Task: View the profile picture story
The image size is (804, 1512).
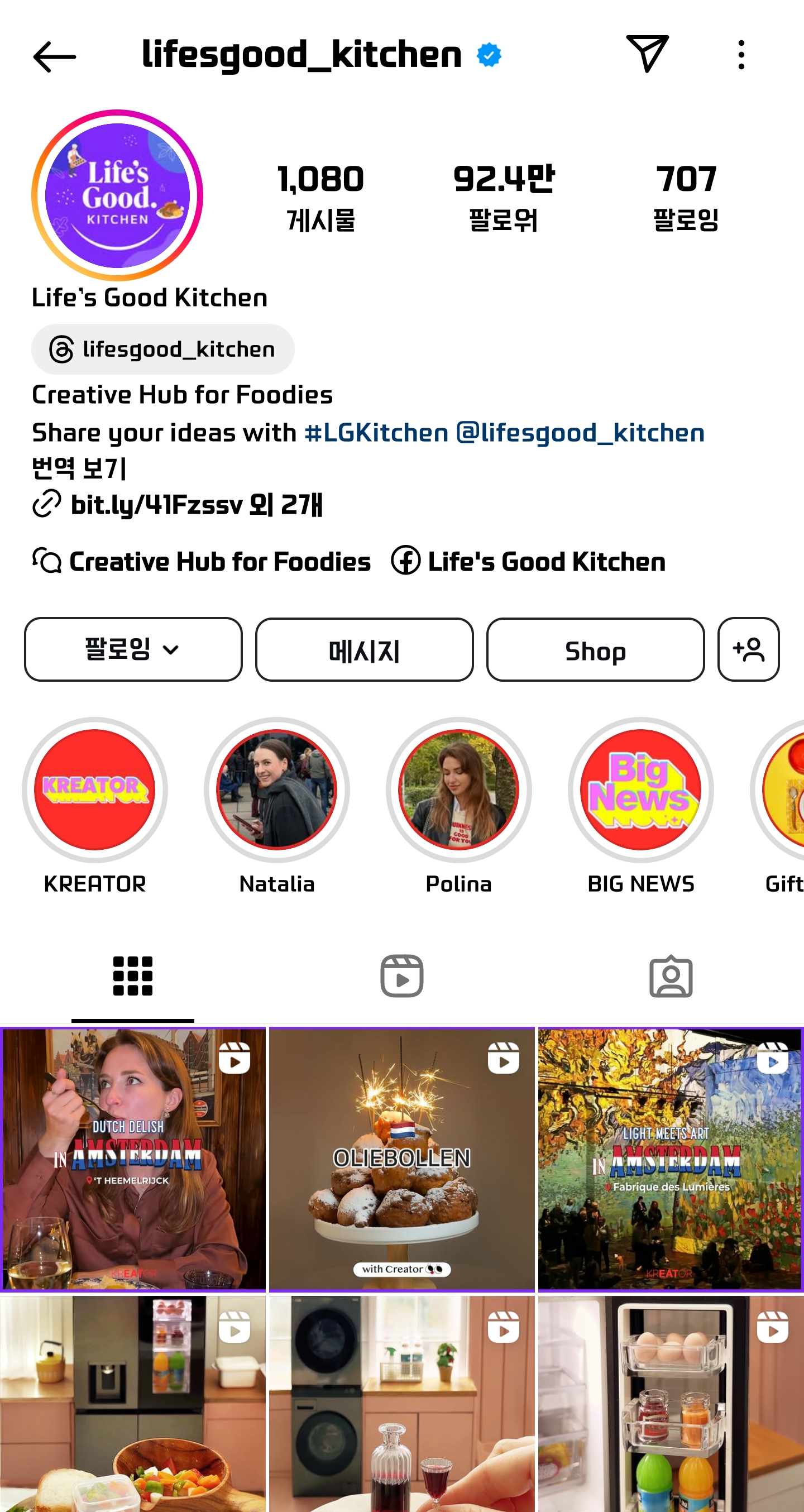Action: [117, 195]
